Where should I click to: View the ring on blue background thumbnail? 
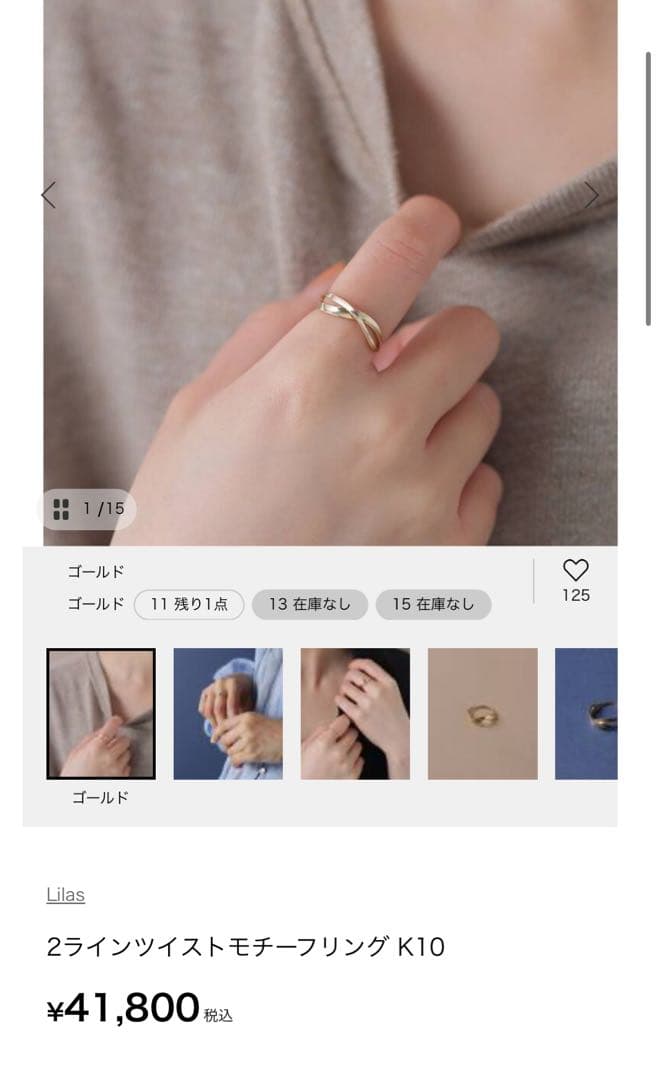pos(587,714)
